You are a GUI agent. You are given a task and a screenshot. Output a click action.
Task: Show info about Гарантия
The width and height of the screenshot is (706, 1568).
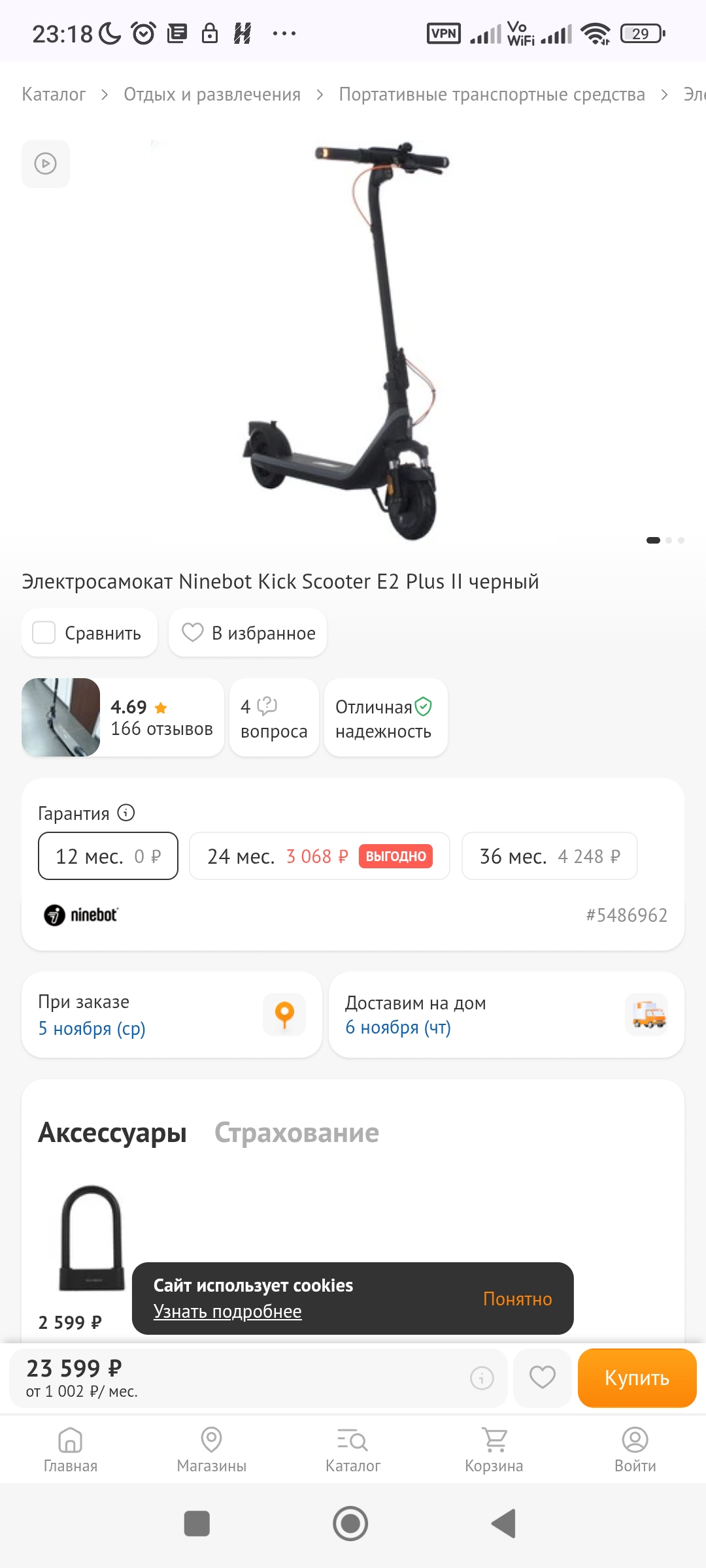coord(126,812)
